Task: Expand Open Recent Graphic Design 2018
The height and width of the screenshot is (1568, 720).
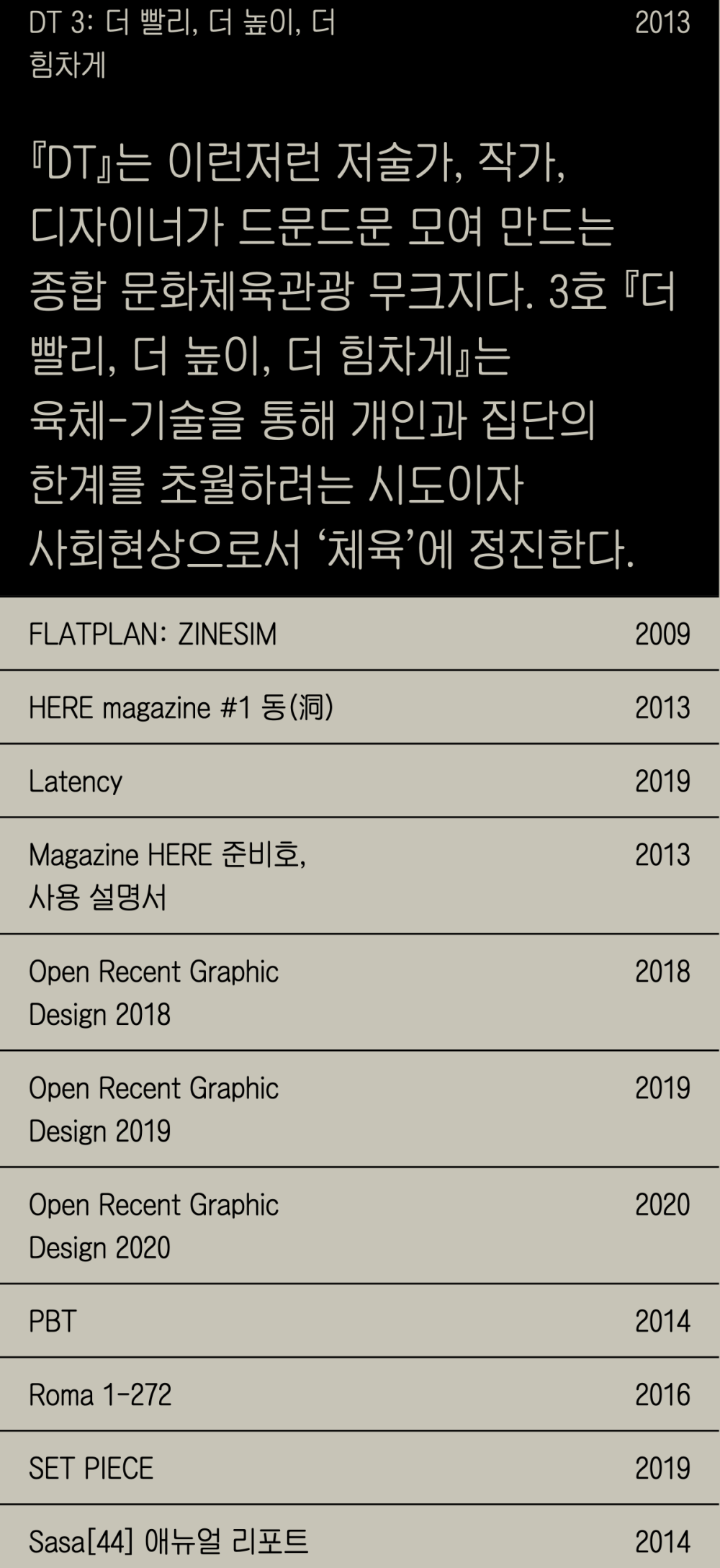Action: 359,993
